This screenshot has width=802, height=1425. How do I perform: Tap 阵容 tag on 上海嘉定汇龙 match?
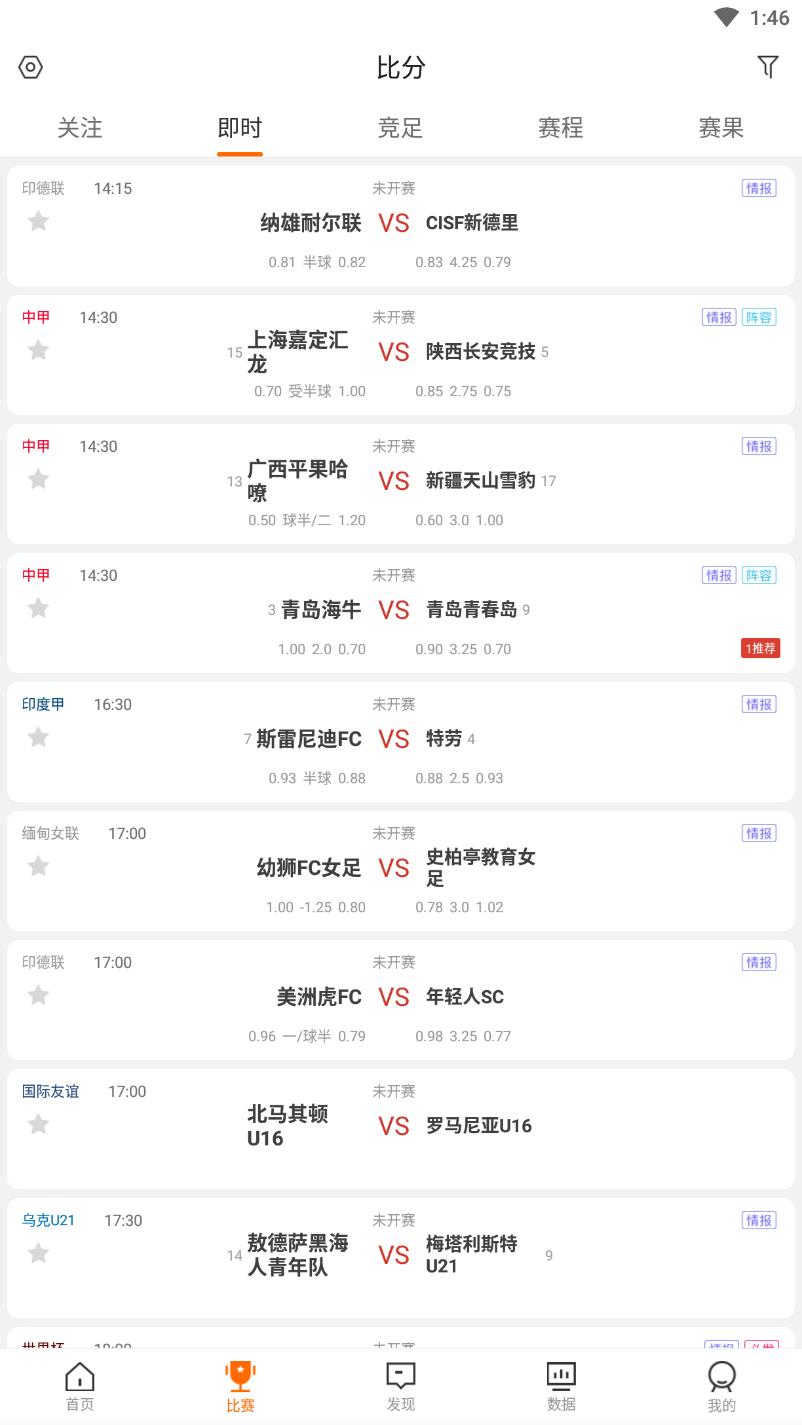coord(759,318)
